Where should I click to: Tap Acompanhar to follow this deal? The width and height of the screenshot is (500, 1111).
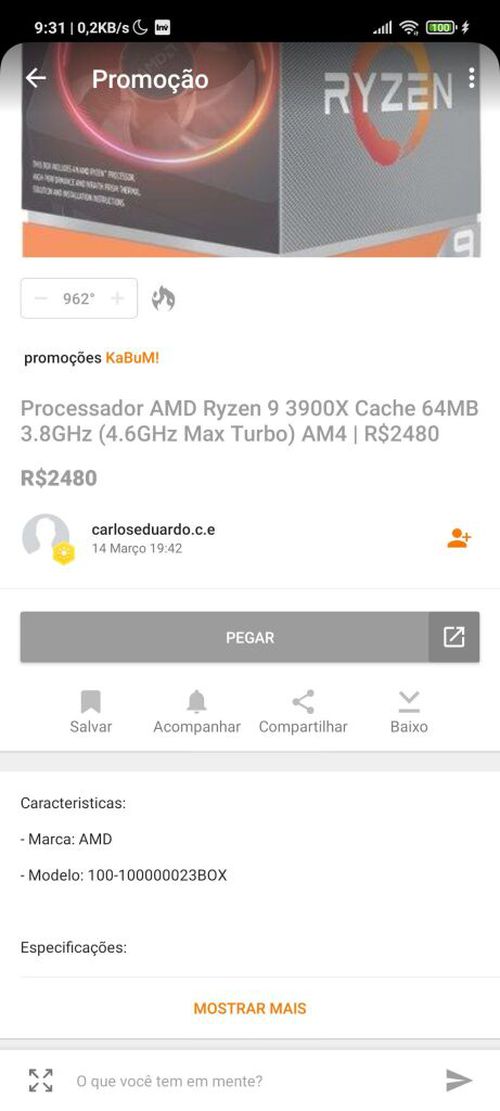point(197,712)
